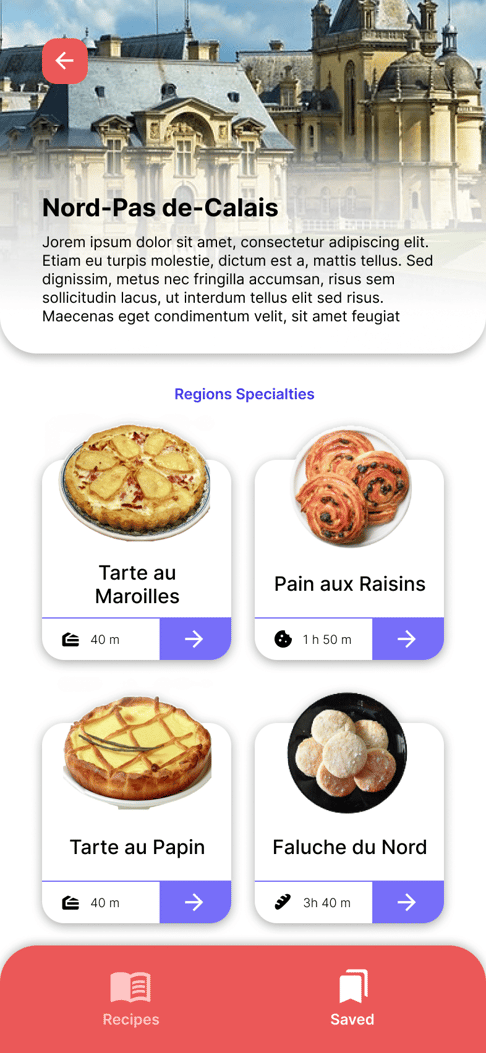Open the Pain aux Raisins recipe card
Viewport: 486px width, 1053px height.
pos(349,559)
